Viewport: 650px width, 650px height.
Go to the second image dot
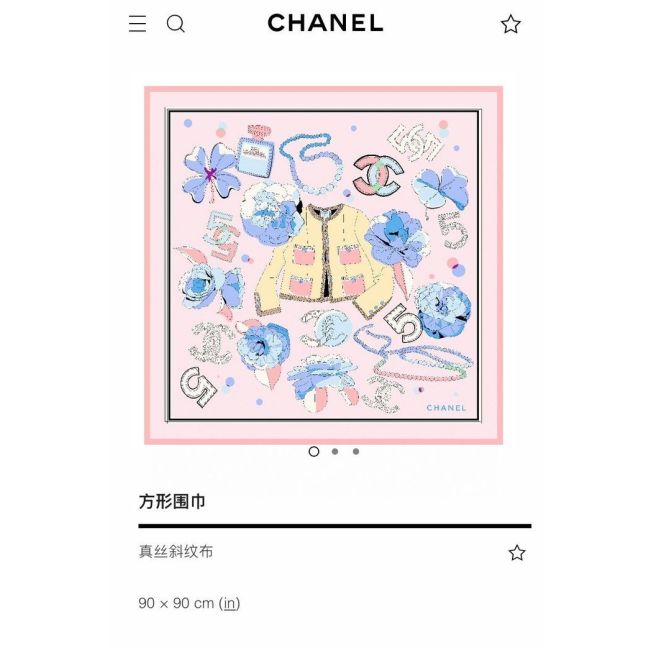point(335,451)
